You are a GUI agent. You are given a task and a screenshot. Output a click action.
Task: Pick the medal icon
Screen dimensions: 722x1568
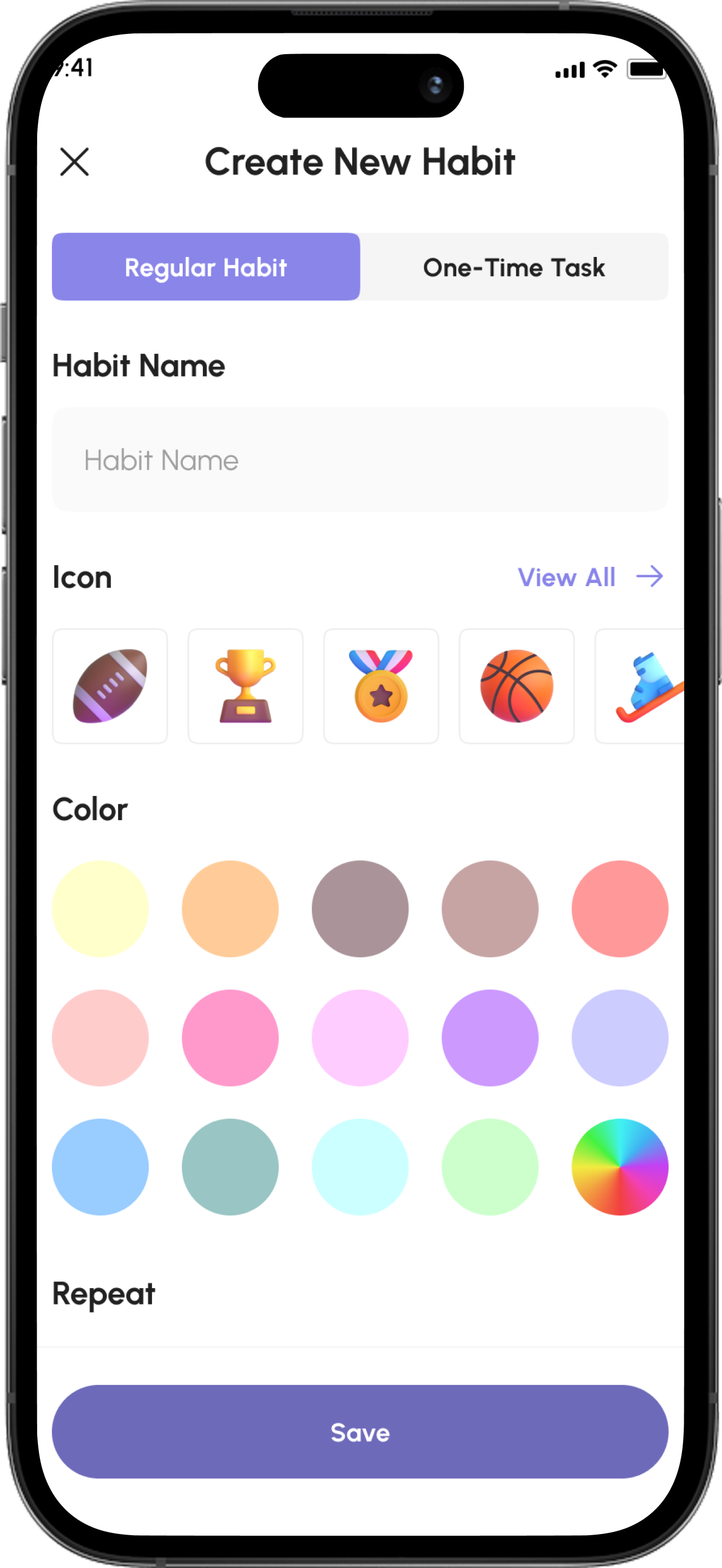[381, 686]
